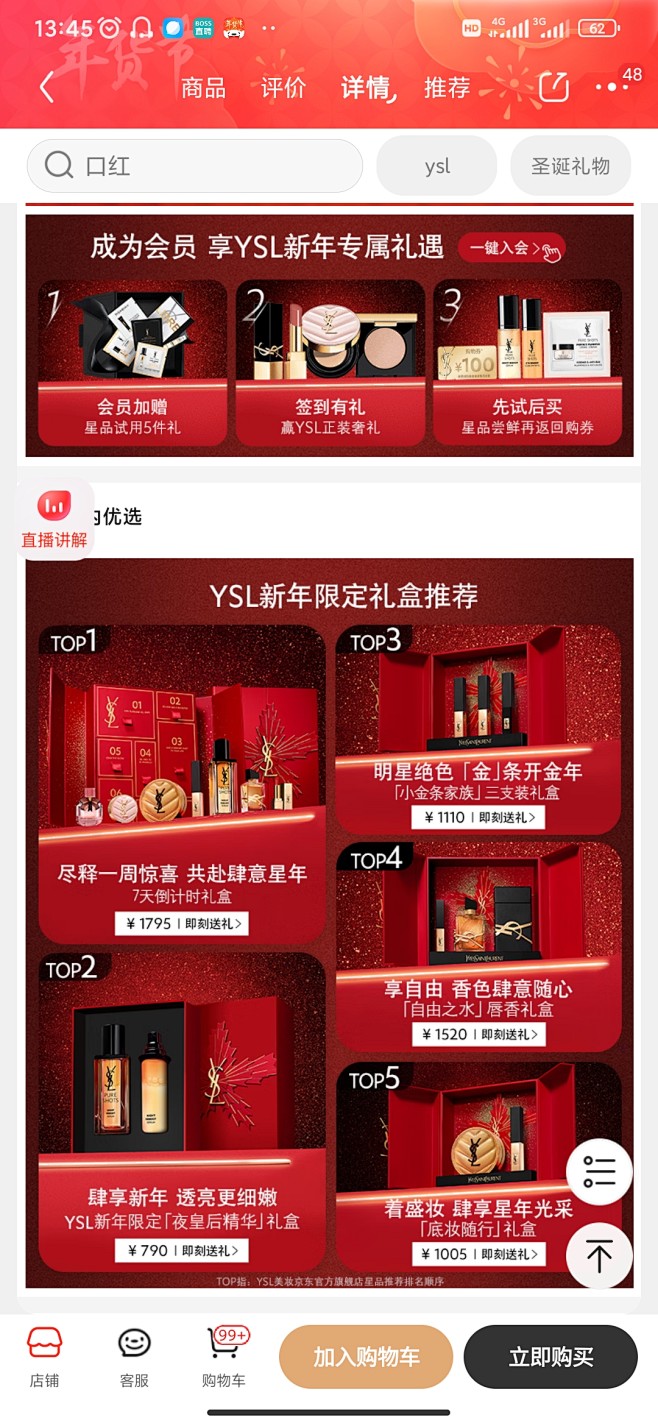Switch to the 商品 tab
Image resolution: width=658 pixels, height=1426 pixels.
pyautogui.click(x=204, y=88)
